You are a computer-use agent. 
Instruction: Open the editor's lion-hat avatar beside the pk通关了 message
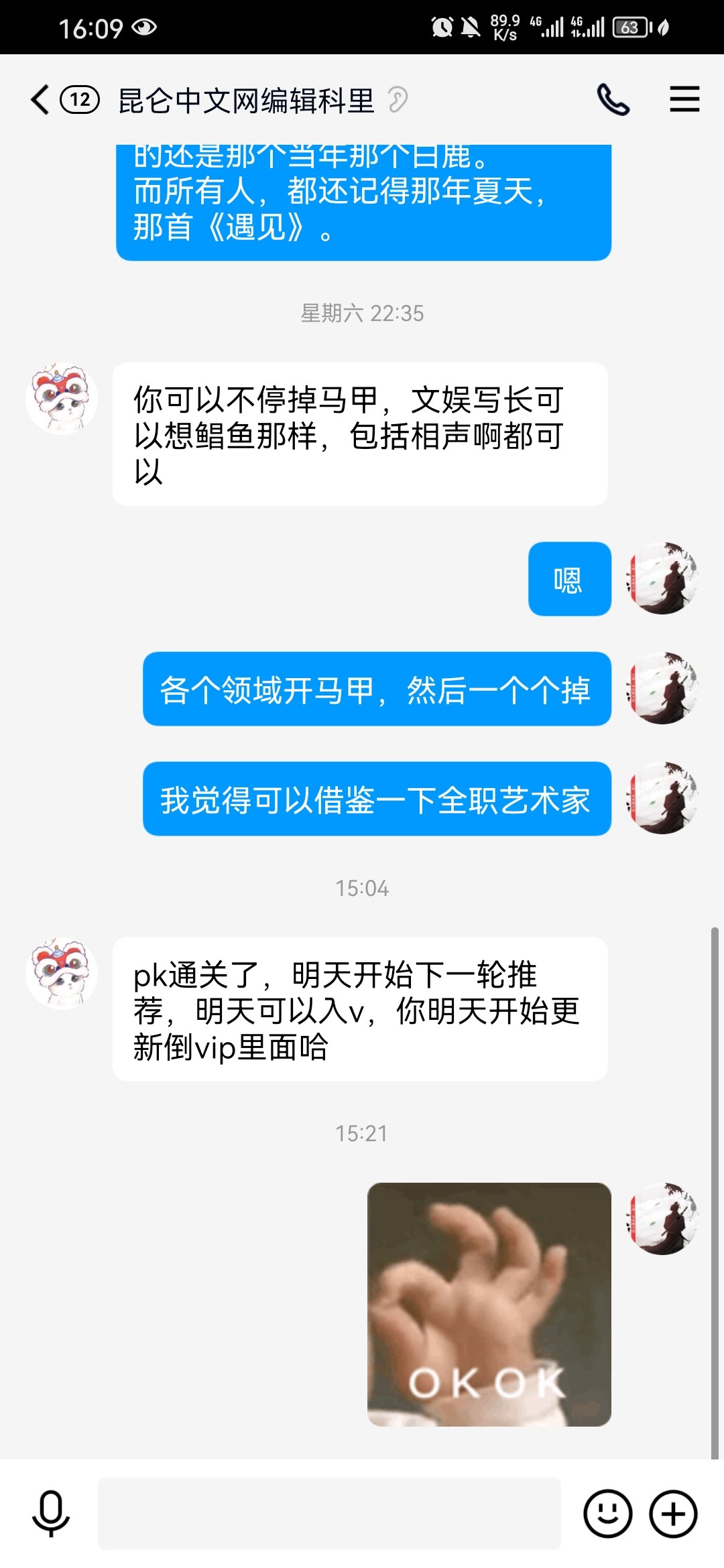62,973
